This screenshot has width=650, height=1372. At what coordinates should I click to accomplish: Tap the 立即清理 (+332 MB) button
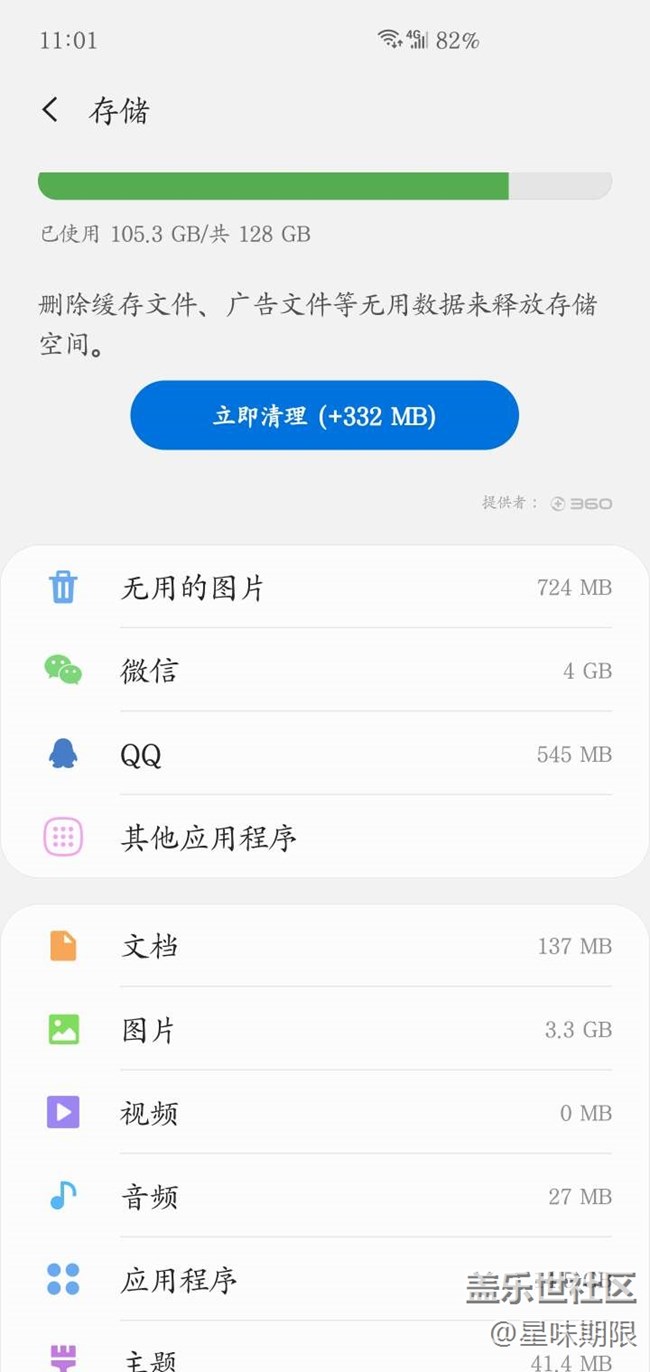324,415
